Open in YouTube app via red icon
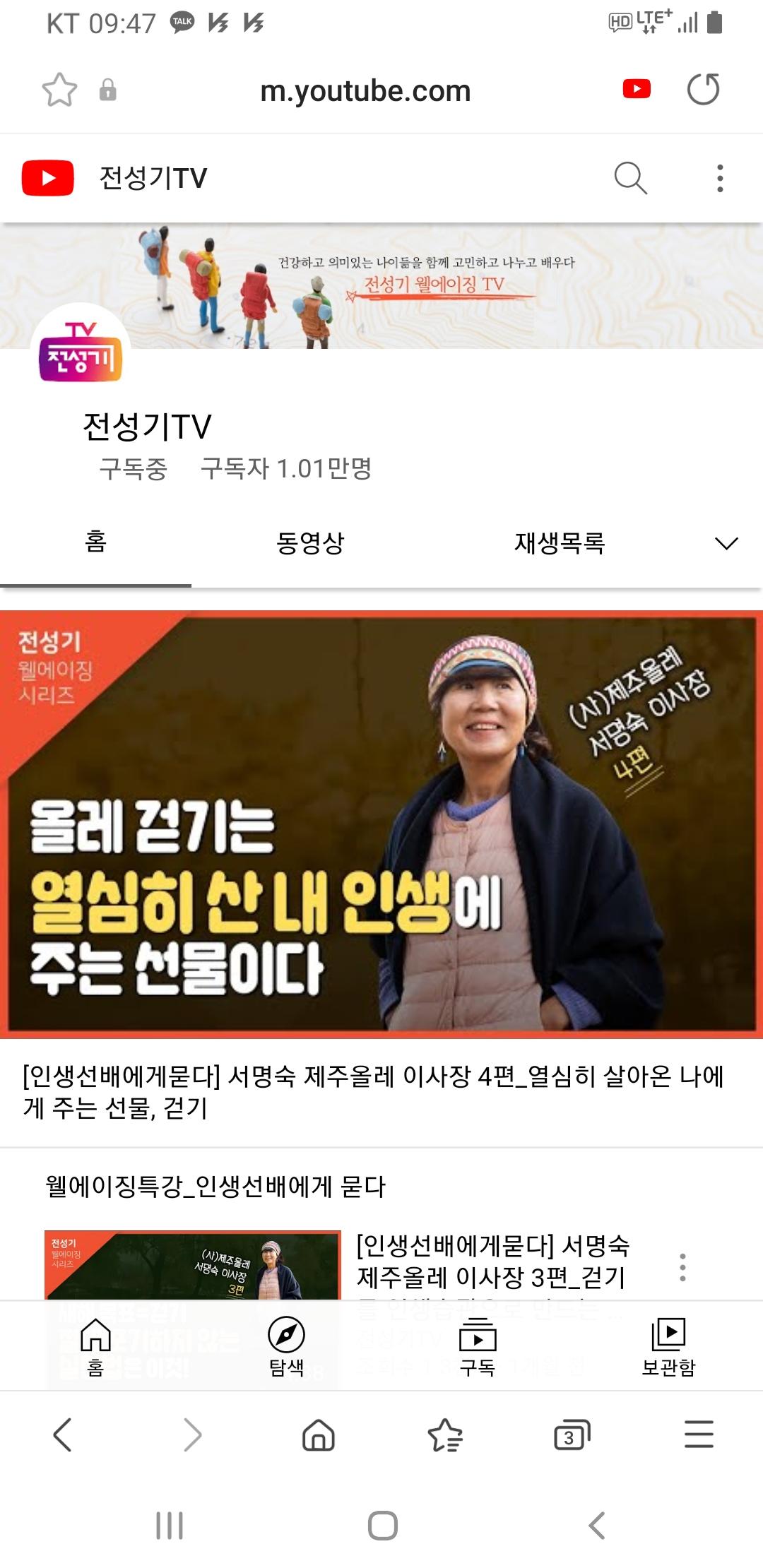The height and width of the screenshot is (1568, 763). pos(637,89)
